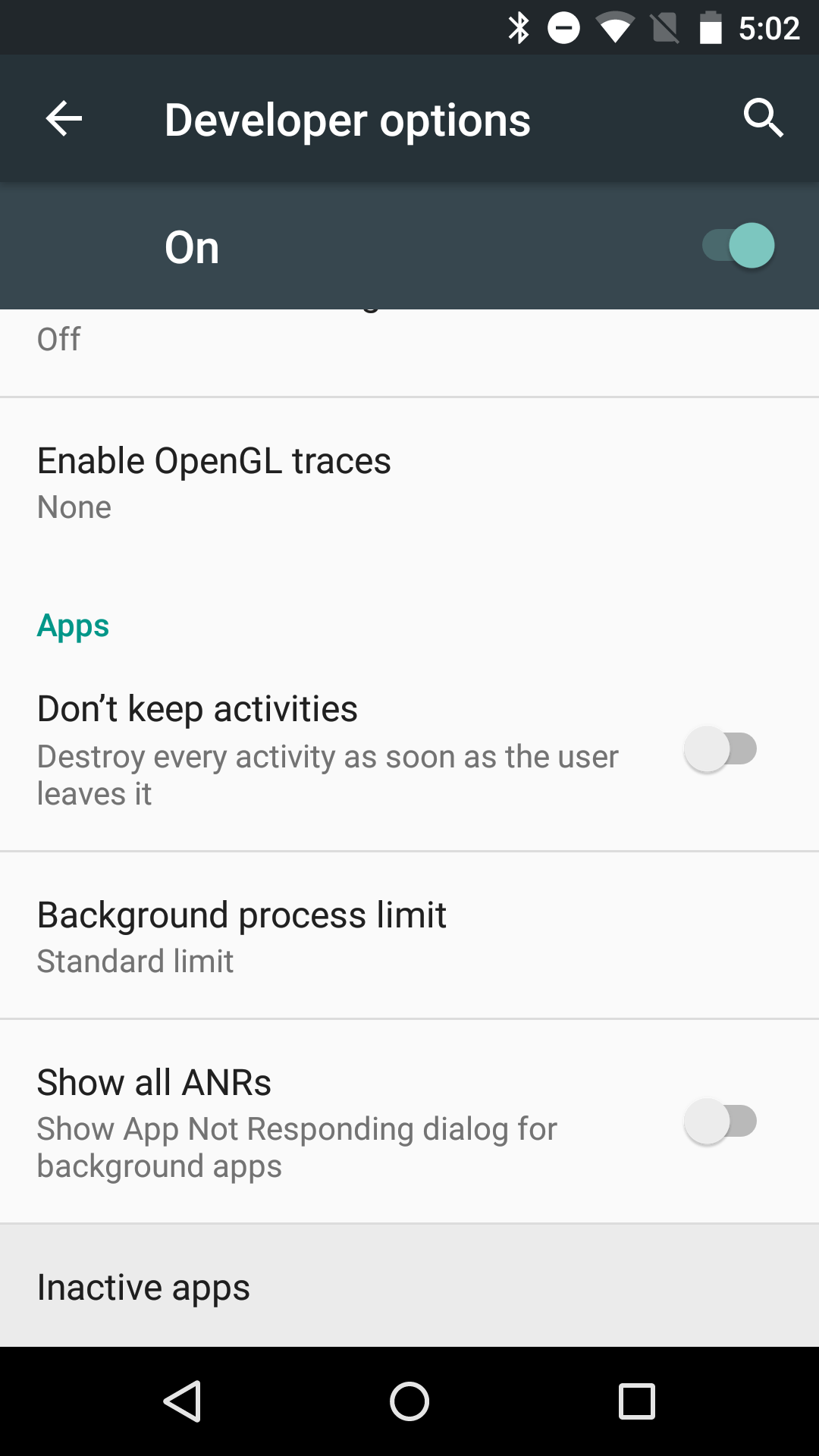Tap the back arrow in the app bar
This screenshot has height=1456, width=819.
(63, 118)
